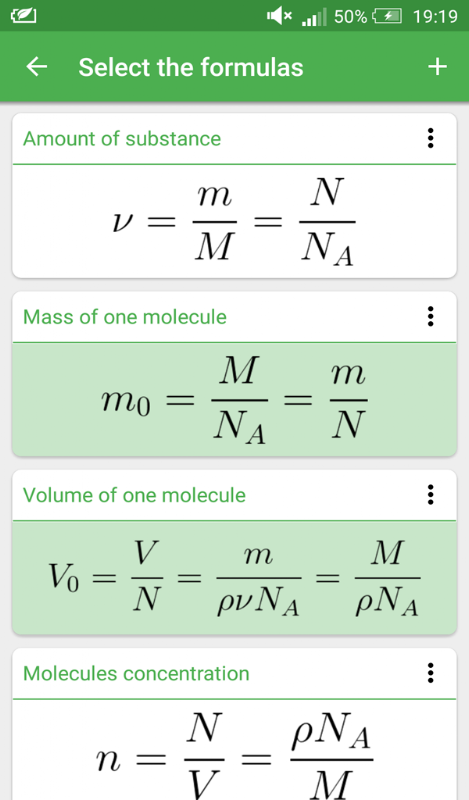Deselect the Mass of one molecule formula
This screenshot has height=800, width=469.
[x=234, y=399]
